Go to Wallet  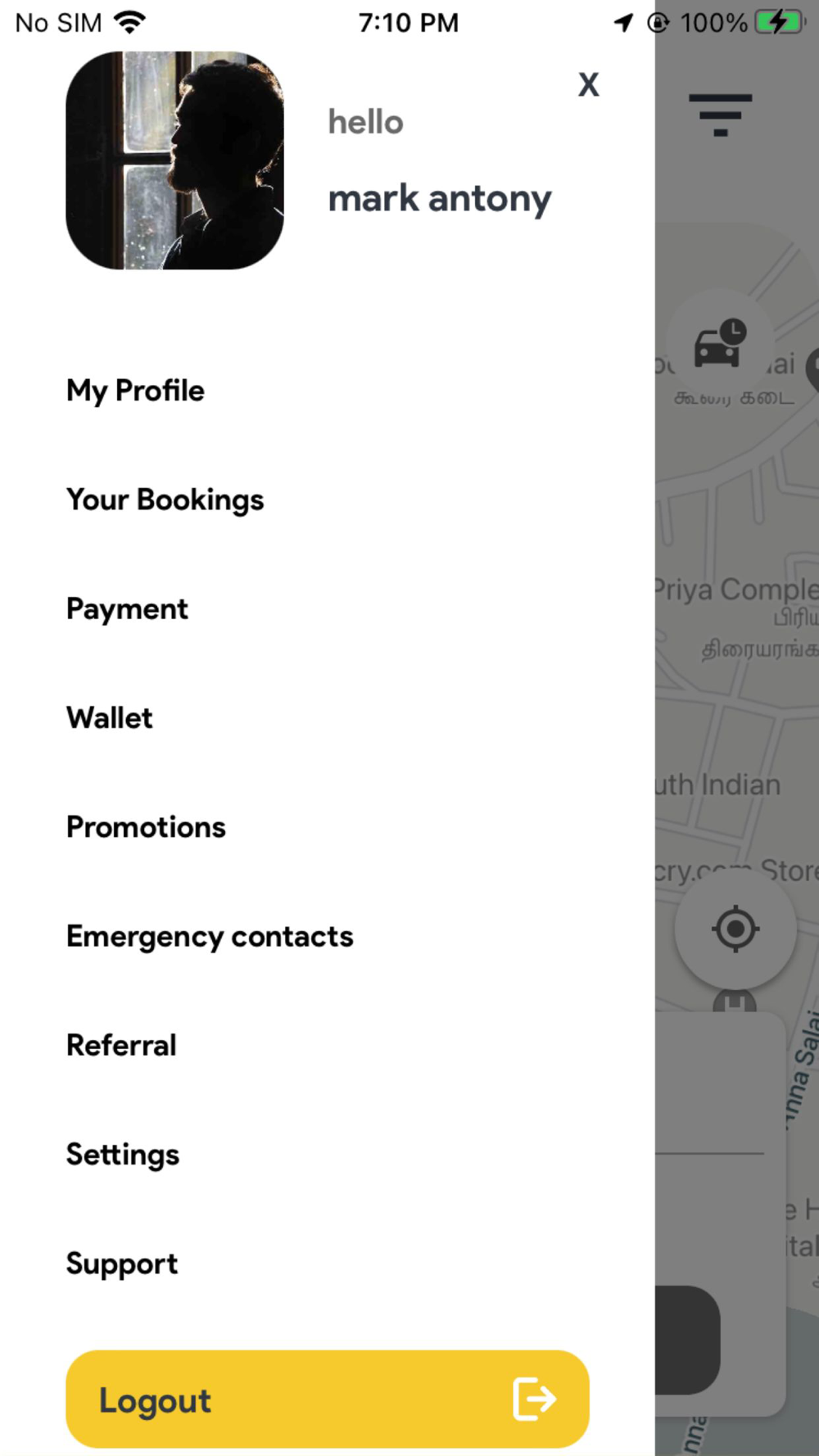109,718
